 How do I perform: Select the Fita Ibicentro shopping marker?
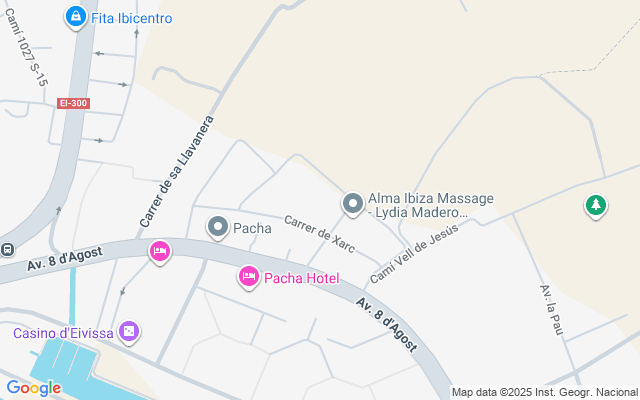[x=75, y=17]
